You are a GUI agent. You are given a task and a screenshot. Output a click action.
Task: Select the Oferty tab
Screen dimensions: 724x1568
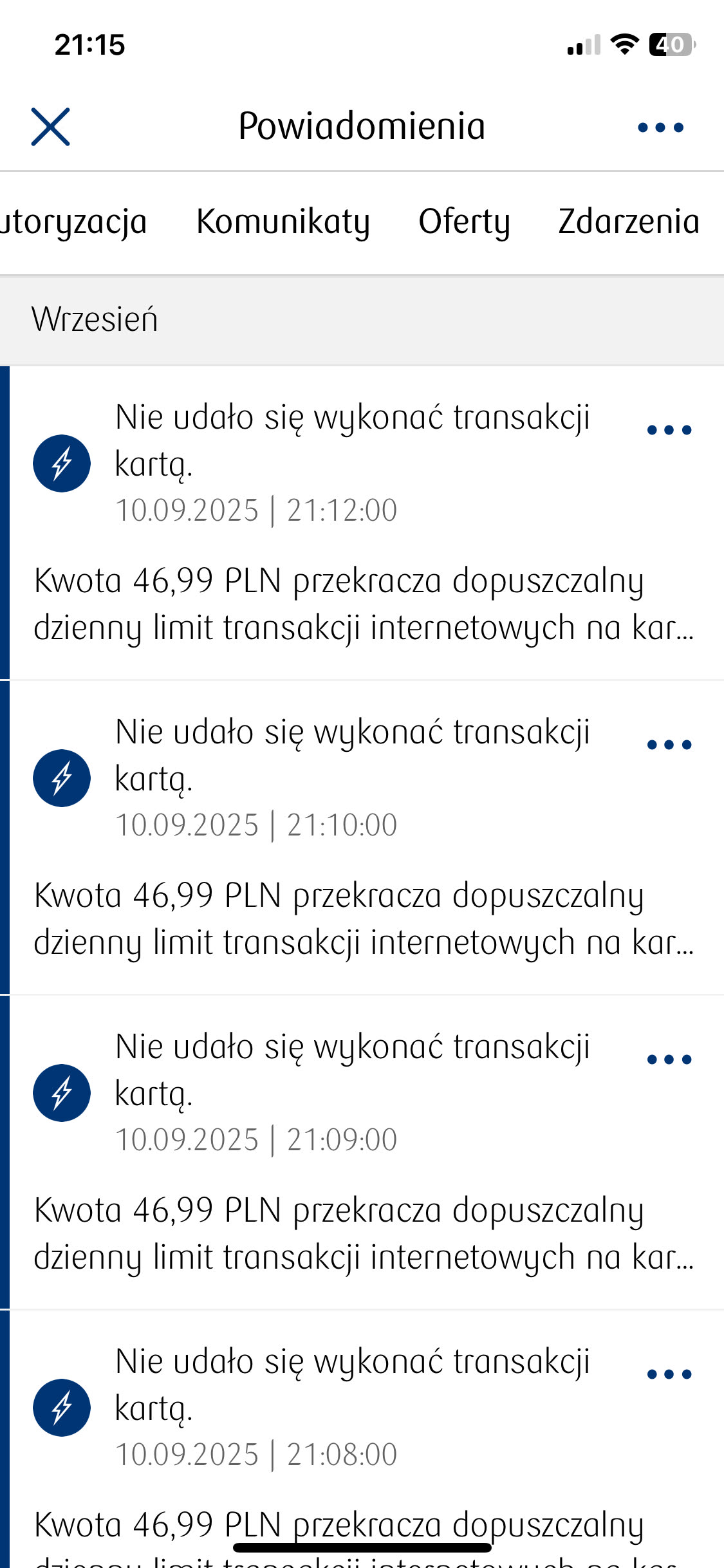click(464, 222)
